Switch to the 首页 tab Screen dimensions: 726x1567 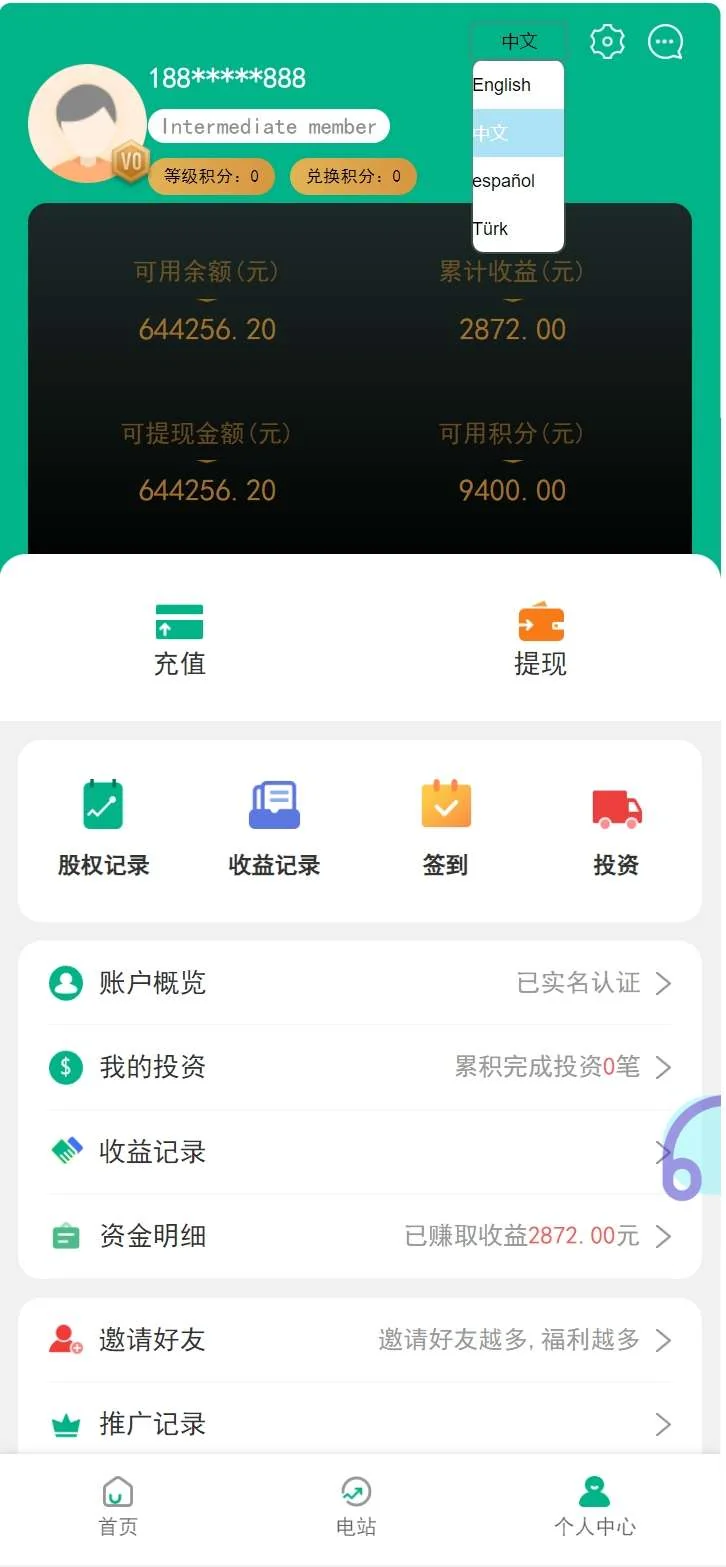point(118,1507)
